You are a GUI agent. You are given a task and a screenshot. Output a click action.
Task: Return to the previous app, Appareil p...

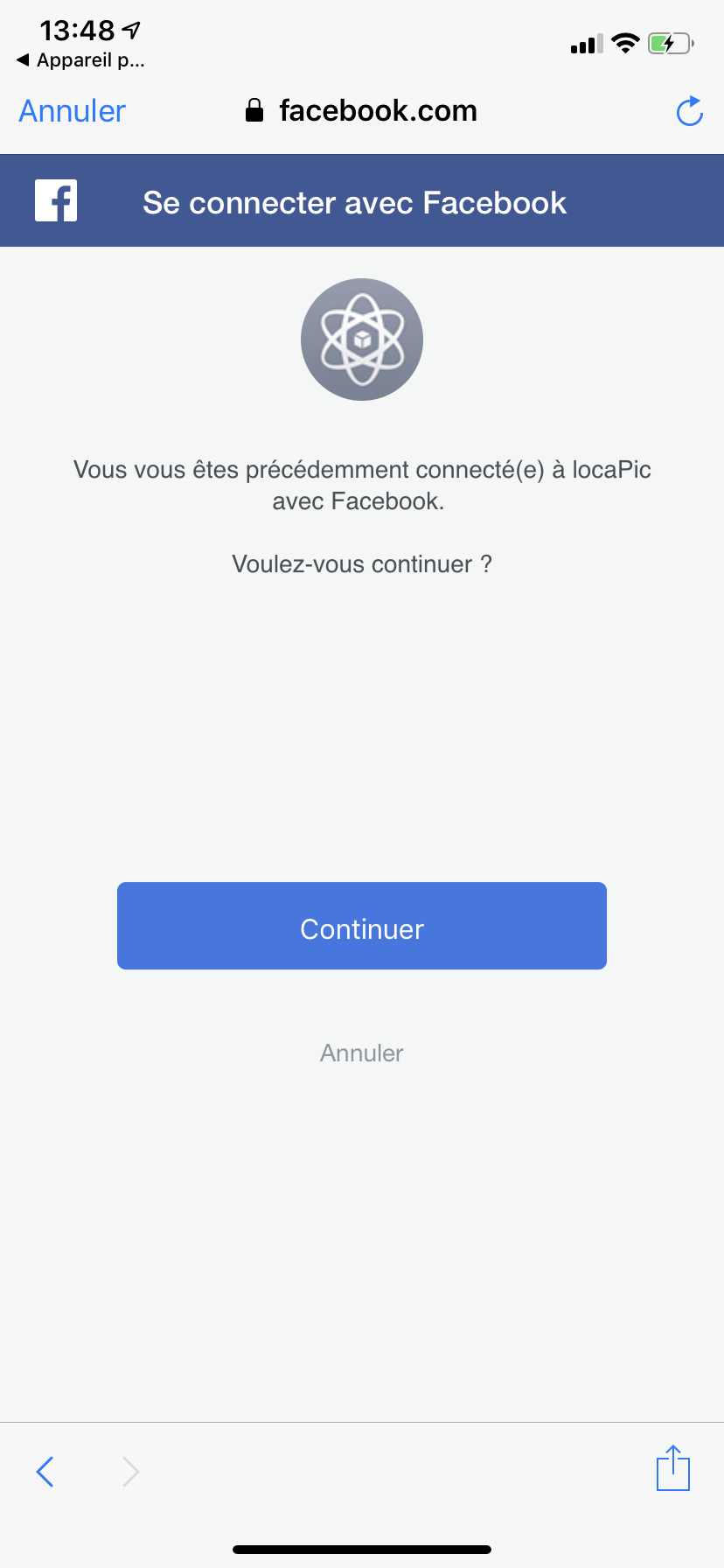pos(80,60)
